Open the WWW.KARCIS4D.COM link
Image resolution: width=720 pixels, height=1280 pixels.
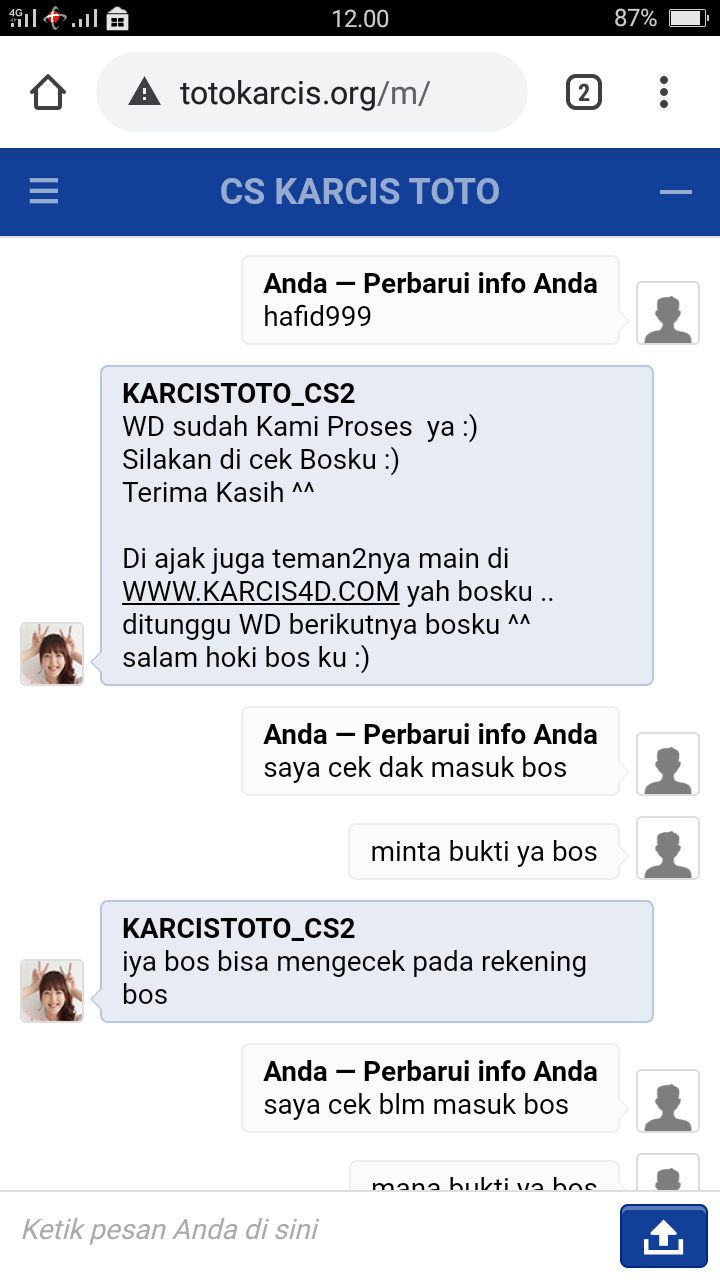click(x=260, y=592)
